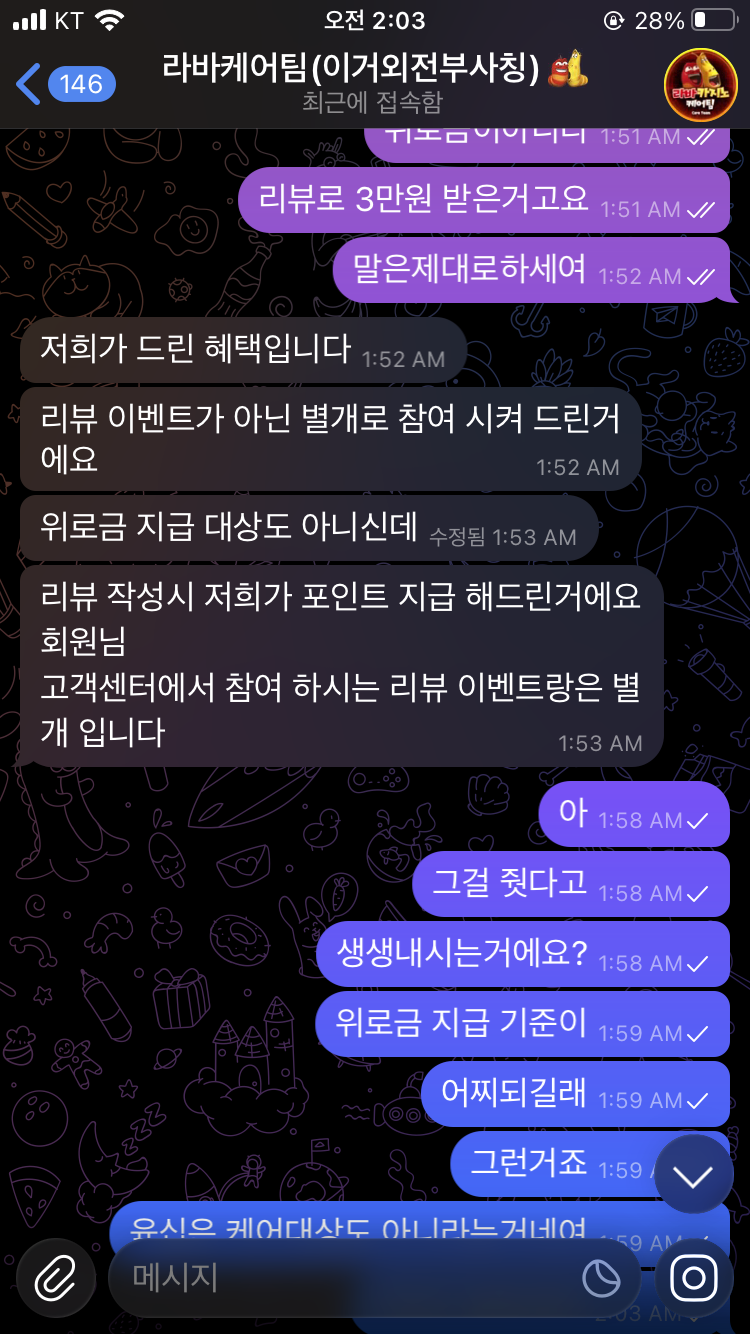Tap the attach file paperclip icon
Viewport: 750px width, 1334px height.
tap(56, 1278)
